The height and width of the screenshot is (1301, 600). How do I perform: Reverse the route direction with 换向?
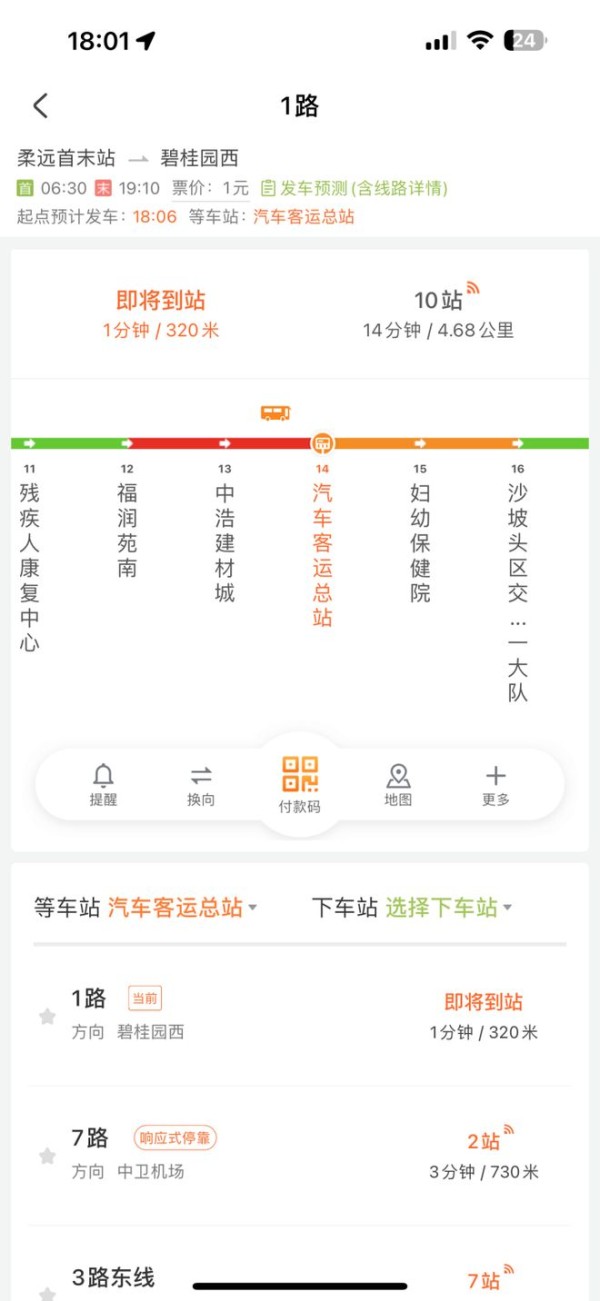pyautogui.click(x=201, y=785)
